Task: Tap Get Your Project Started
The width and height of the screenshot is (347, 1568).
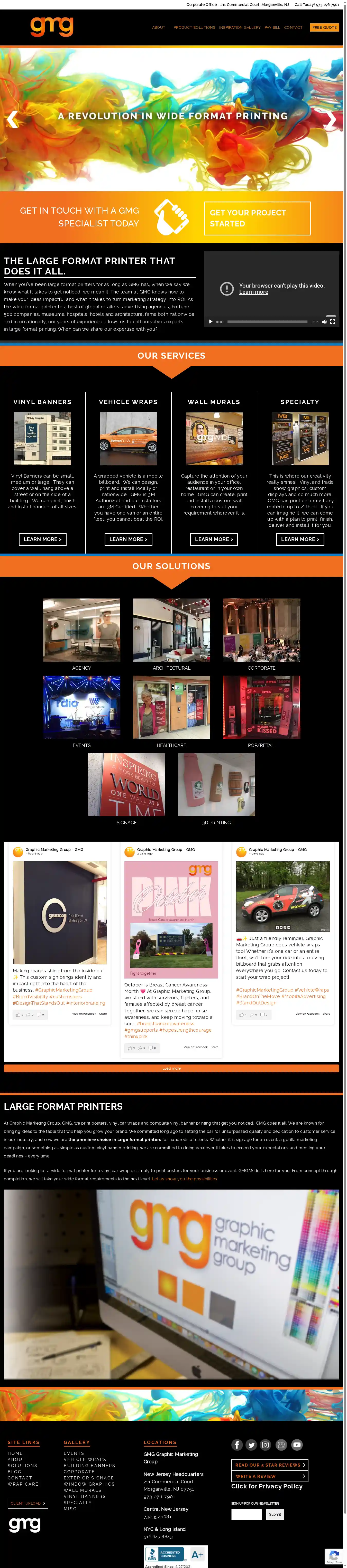Action: coord(257,218)
